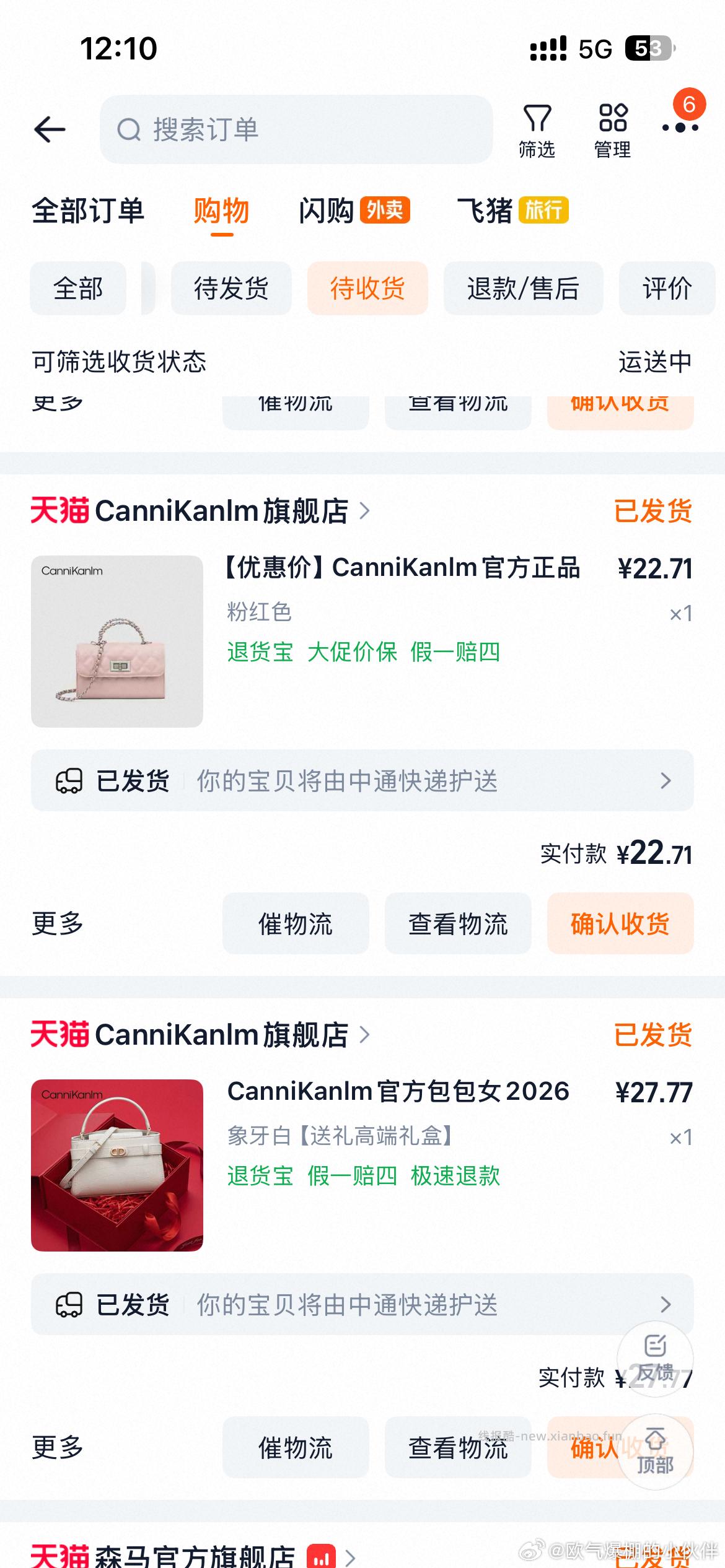Tap 确认收货 for the ¥22.71 order
The image size is (725, 1568).
pyautogui.click(x=619, y=924)
